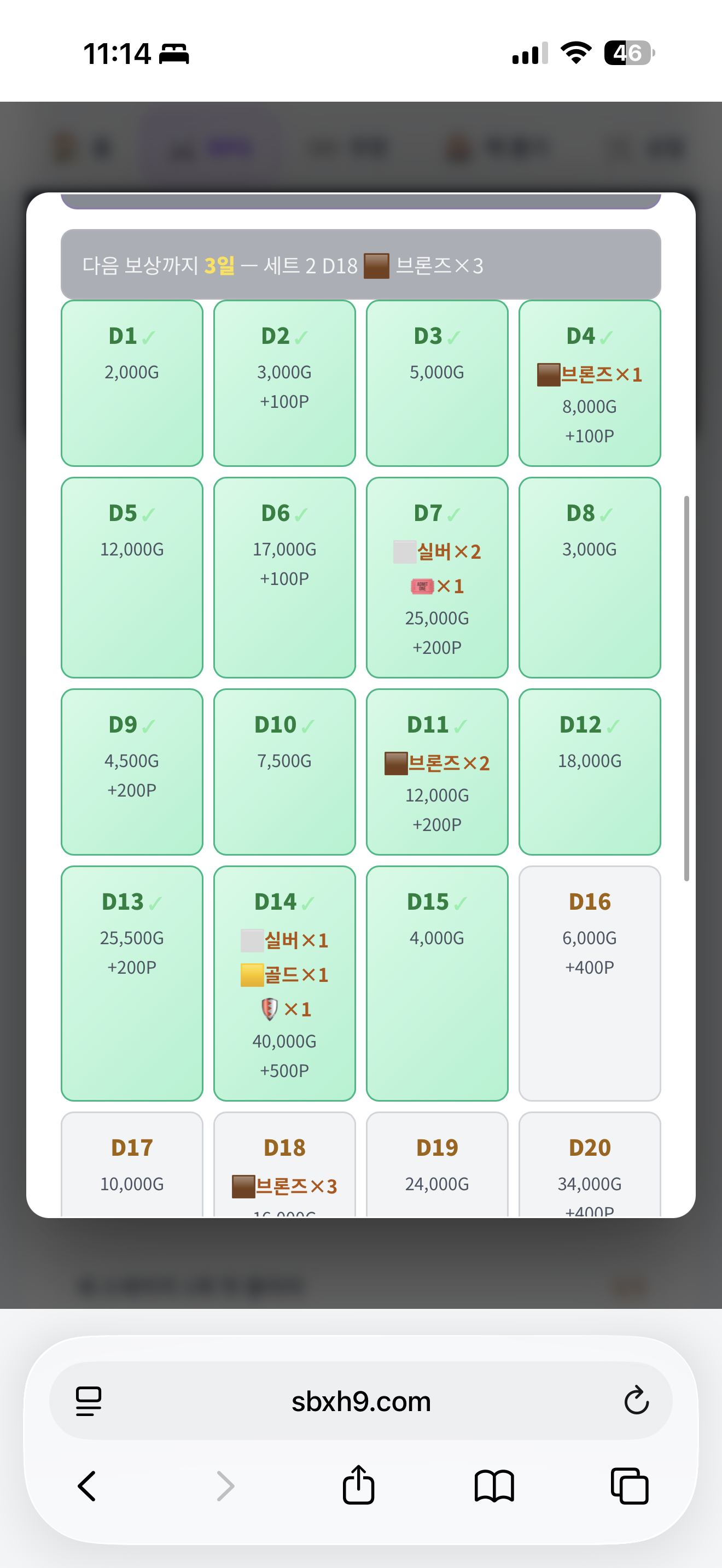The height and width of the screenshot is (1568, 722).
Task: Select the D19 24,000G card
Action: [437, 1165]
